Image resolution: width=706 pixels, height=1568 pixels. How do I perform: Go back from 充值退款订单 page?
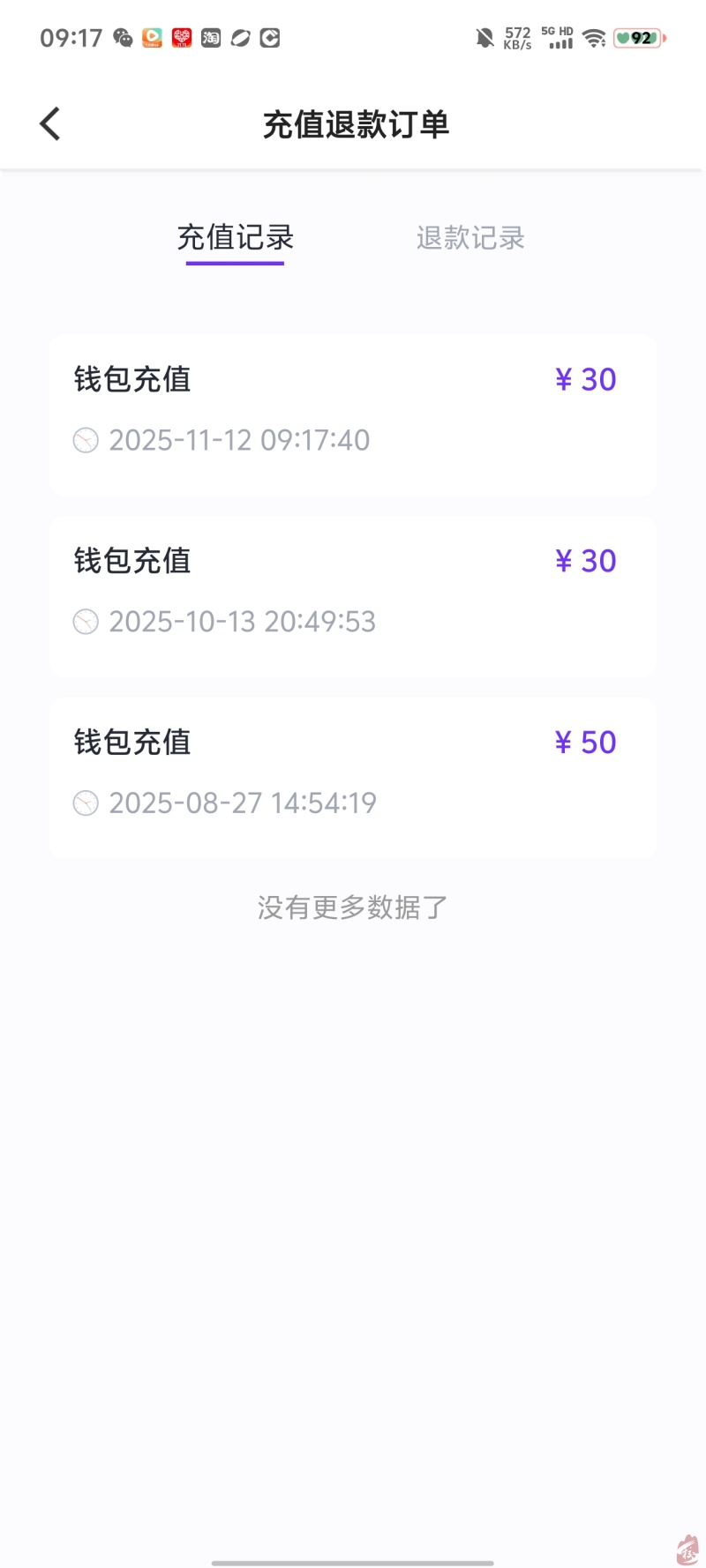[50, 124]
